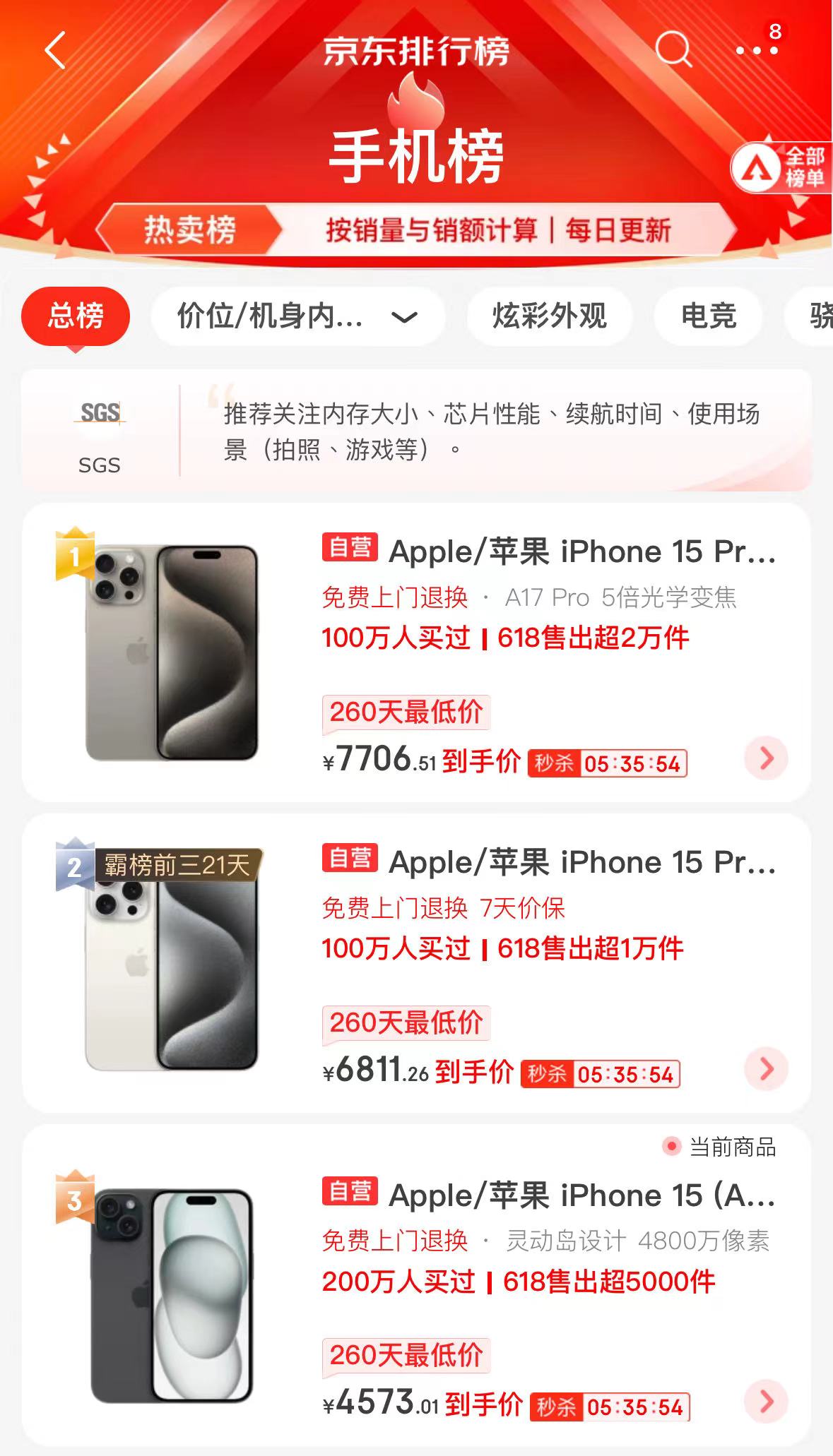This screenshot has width=833, height=1456.
Task: Switch to the 炫彩外观 tab
Action: 549,316
